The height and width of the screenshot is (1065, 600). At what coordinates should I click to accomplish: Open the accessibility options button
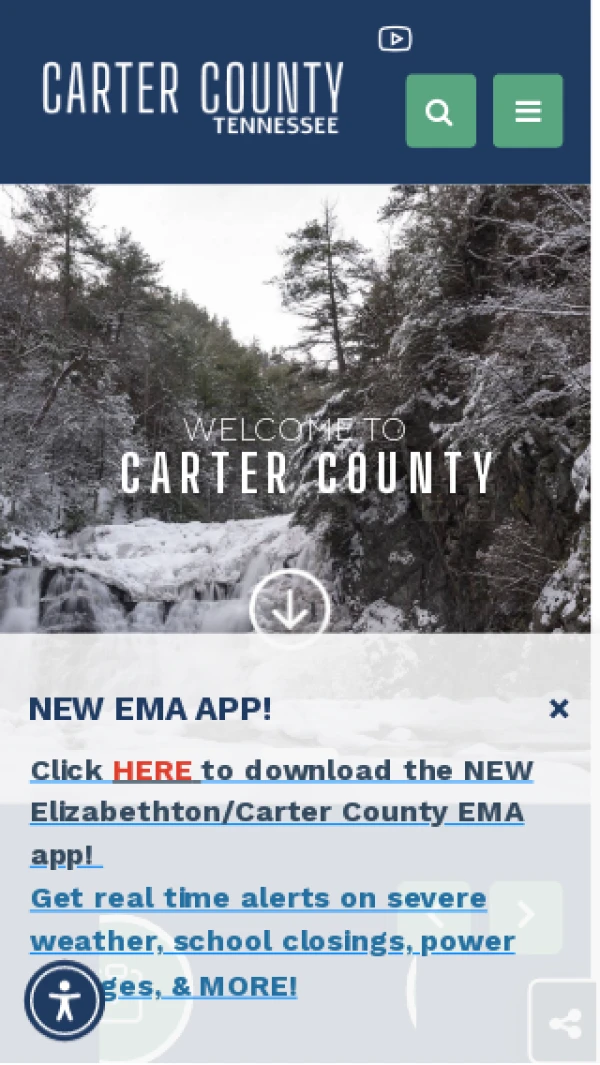(x=65, y=1000)
